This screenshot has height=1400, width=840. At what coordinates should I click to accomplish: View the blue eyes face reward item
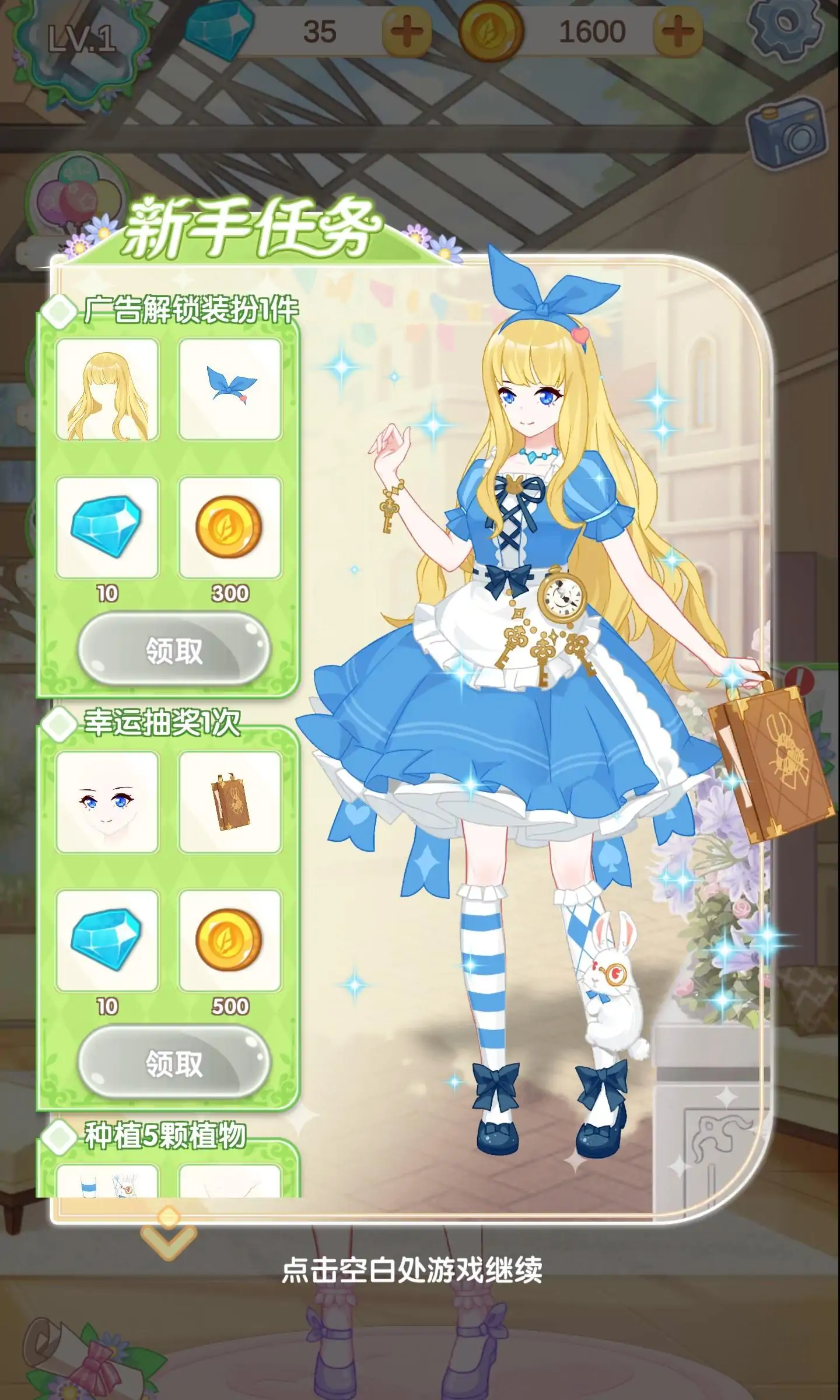coord(107,803)
